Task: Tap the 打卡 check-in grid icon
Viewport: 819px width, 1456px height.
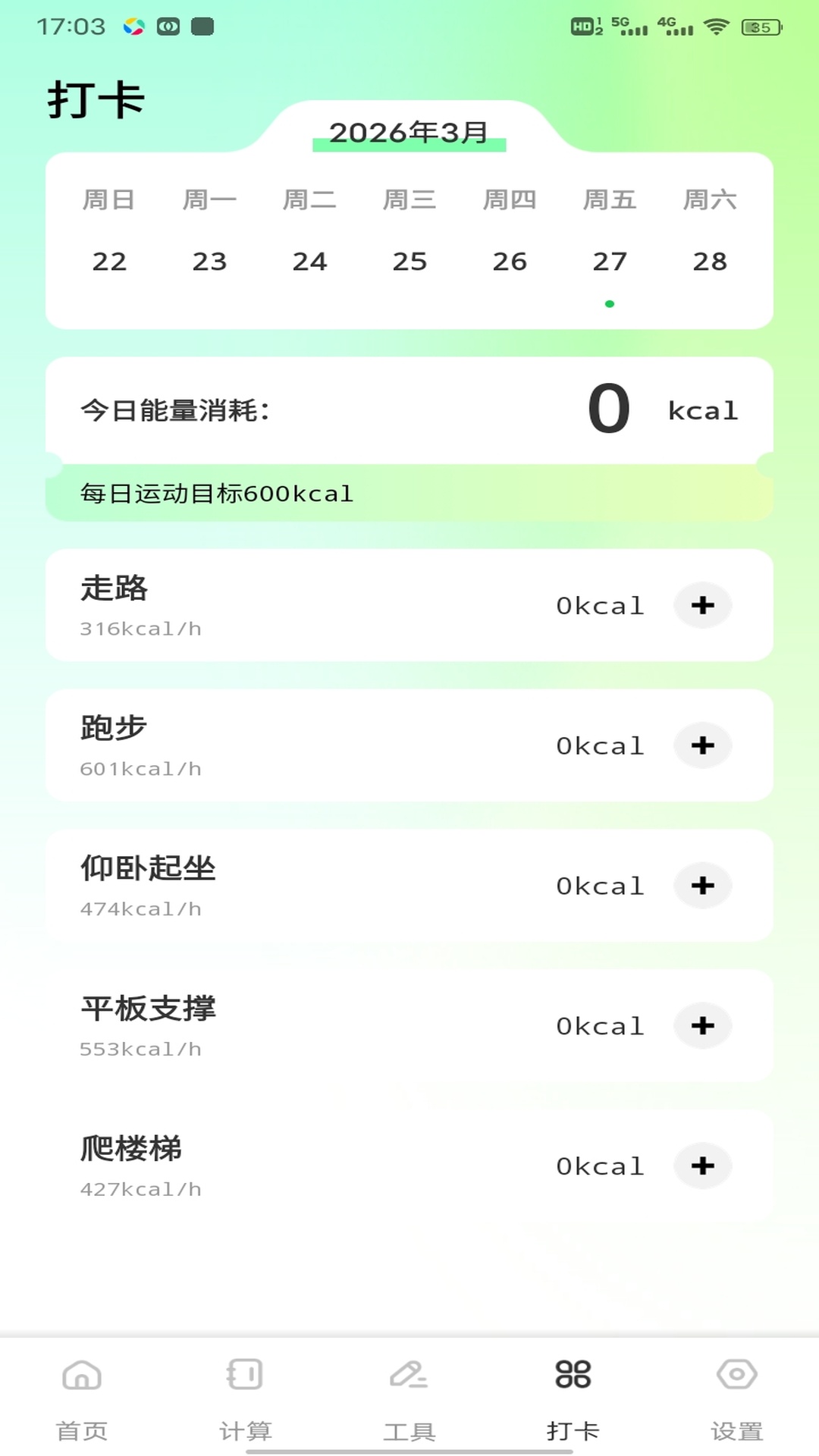Action: point(573,1373)
